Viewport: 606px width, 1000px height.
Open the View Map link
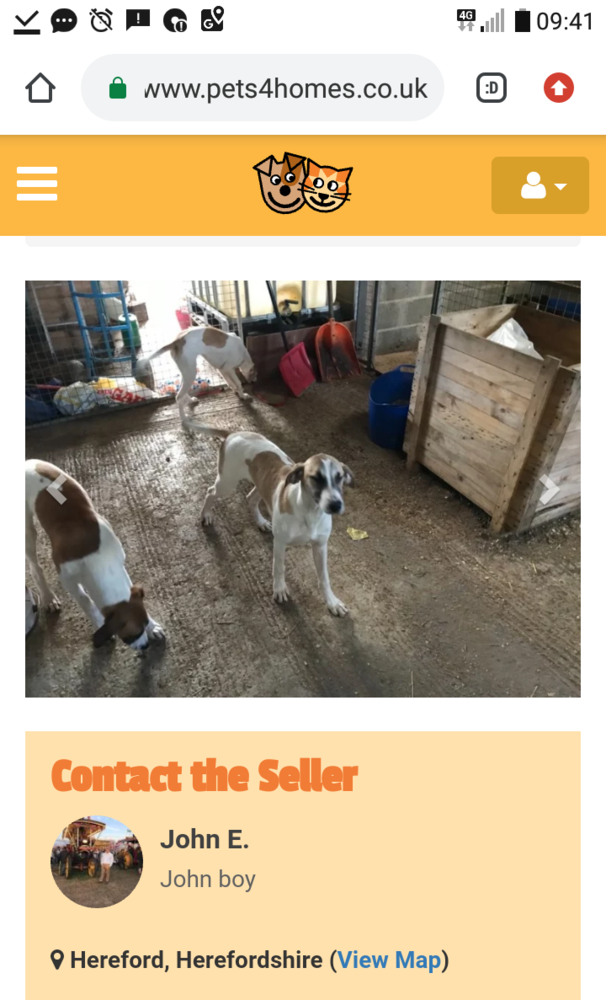[x=389, y=960]
